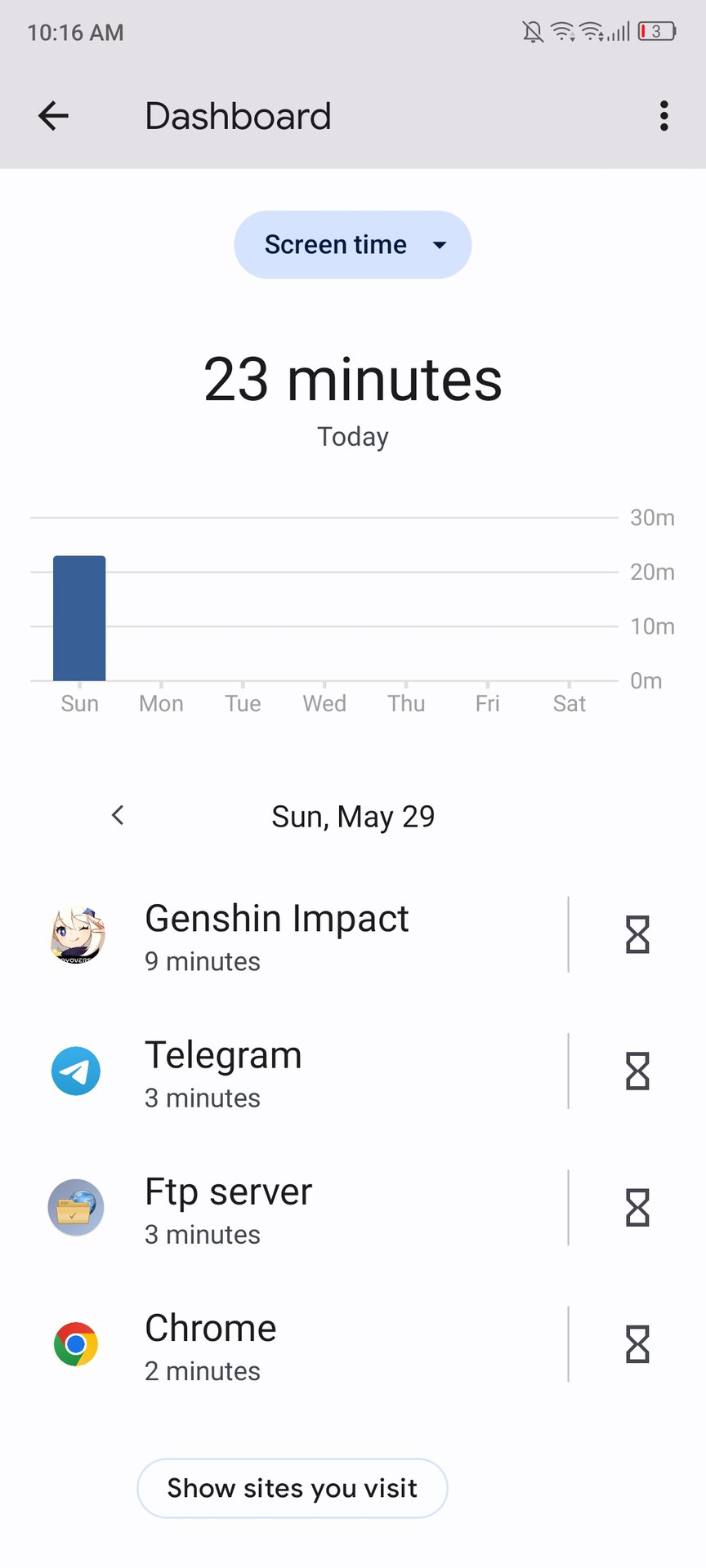Select the Sunday bar in the chart
This screenshot has width=706, height=1568.
coord(79,618)
